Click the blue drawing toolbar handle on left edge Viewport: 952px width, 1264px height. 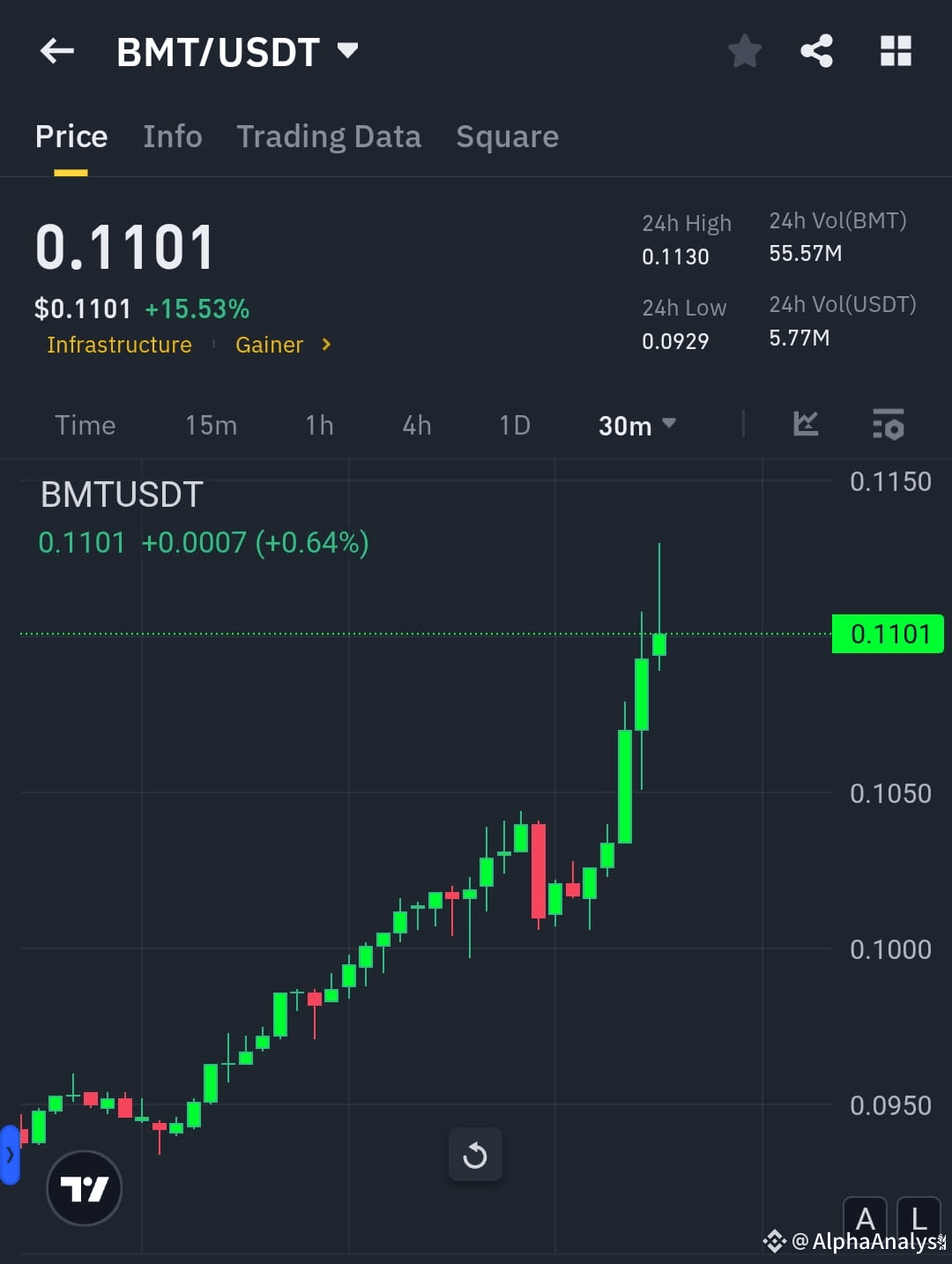click(9, 1155)
